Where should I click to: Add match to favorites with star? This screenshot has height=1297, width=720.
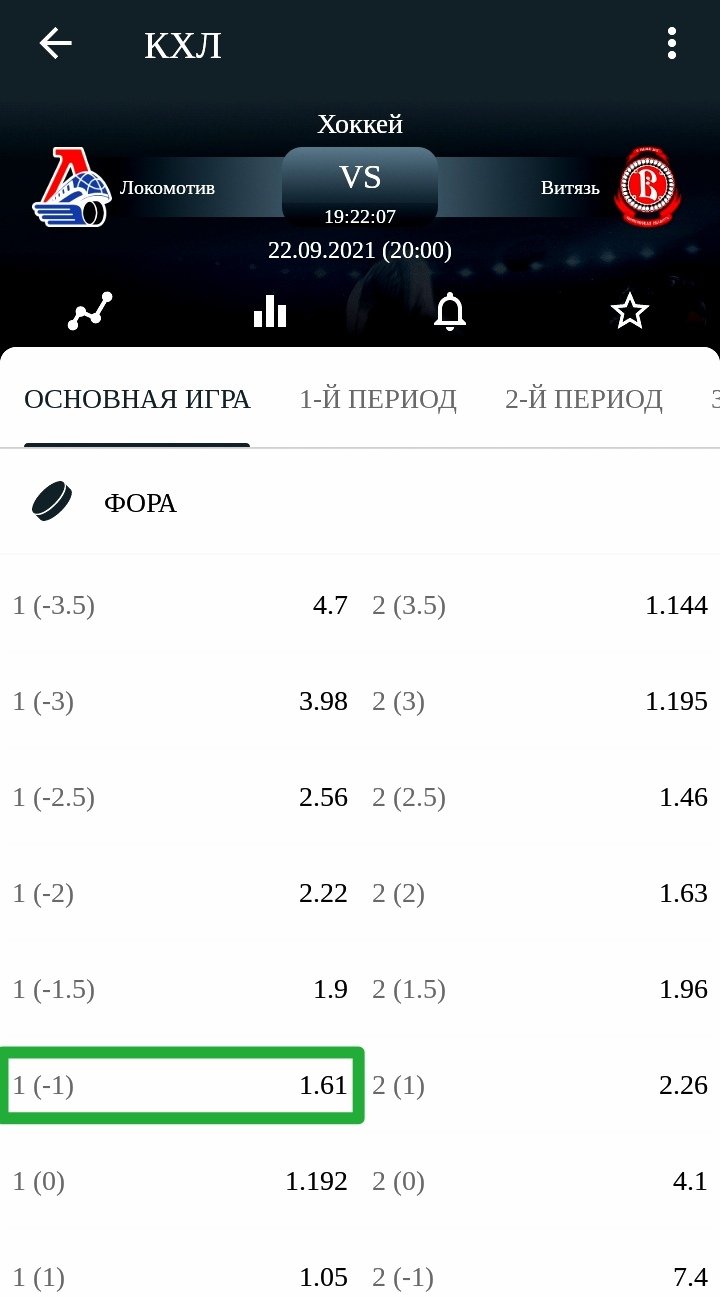630,312
